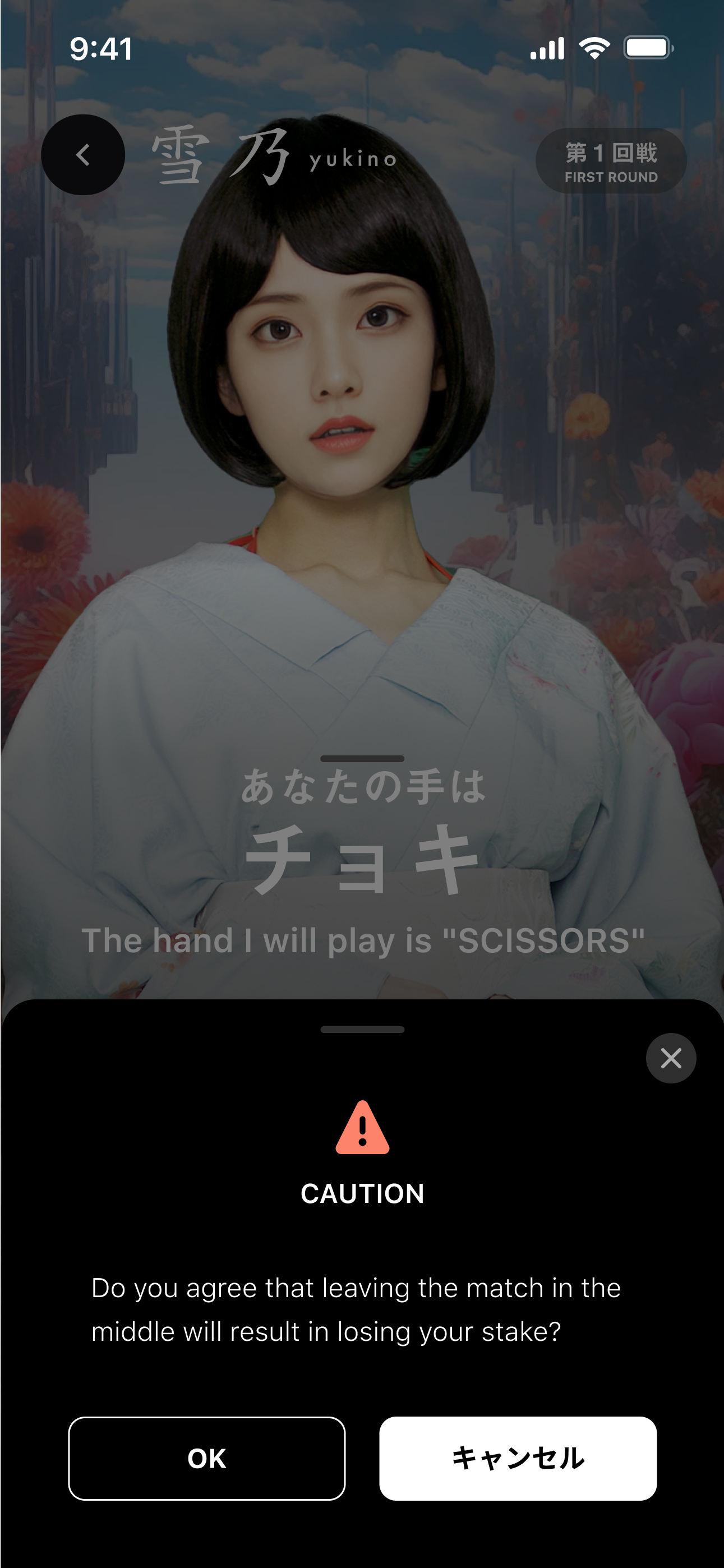Tap the clock showing 9:41
Screen dimensions: 724x1568
(101, 49)
